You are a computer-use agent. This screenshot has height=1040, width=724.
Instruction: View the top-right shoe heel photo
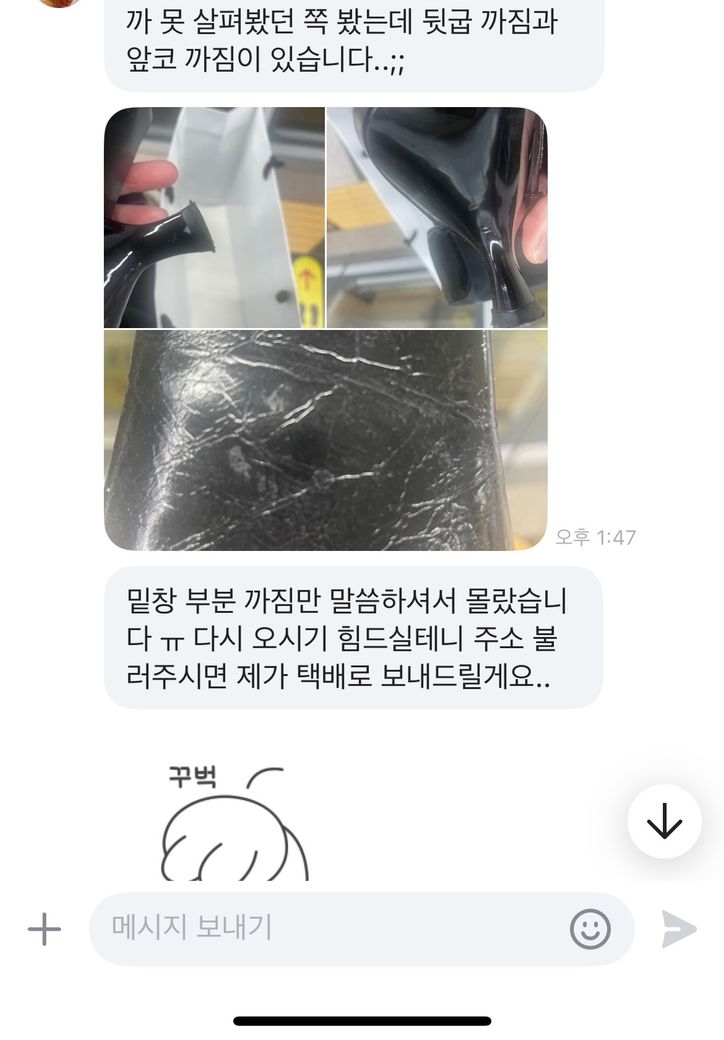click(437, 217)
